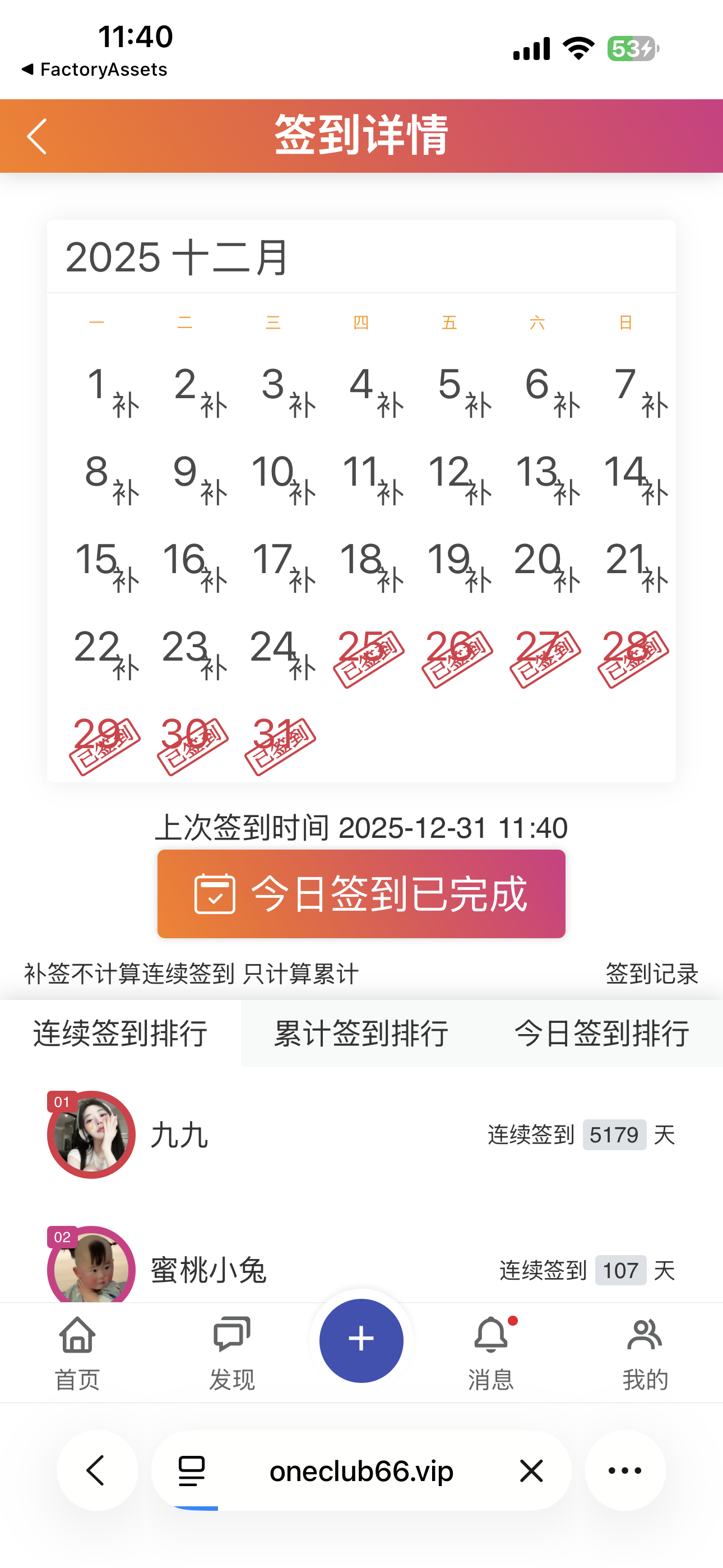Go back from the 签到详情 page
The image size is (723, 1568).
click(x=38, y=136)
